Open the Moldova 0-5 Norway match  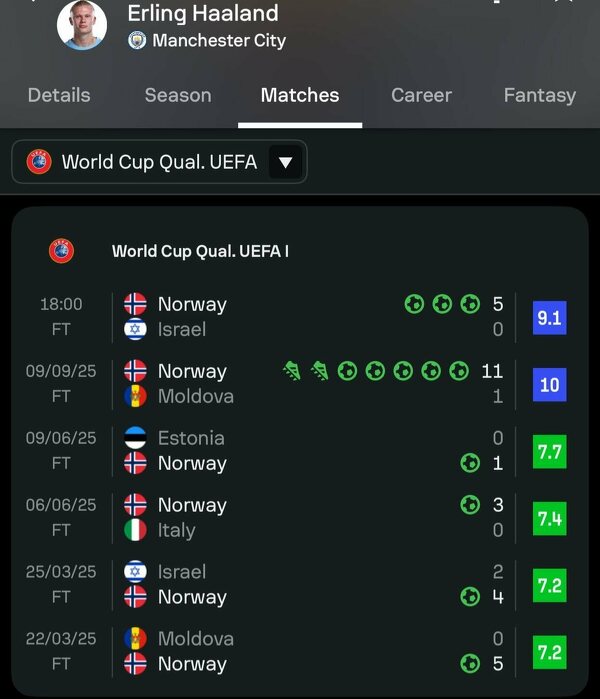click(x=300, y=651)
